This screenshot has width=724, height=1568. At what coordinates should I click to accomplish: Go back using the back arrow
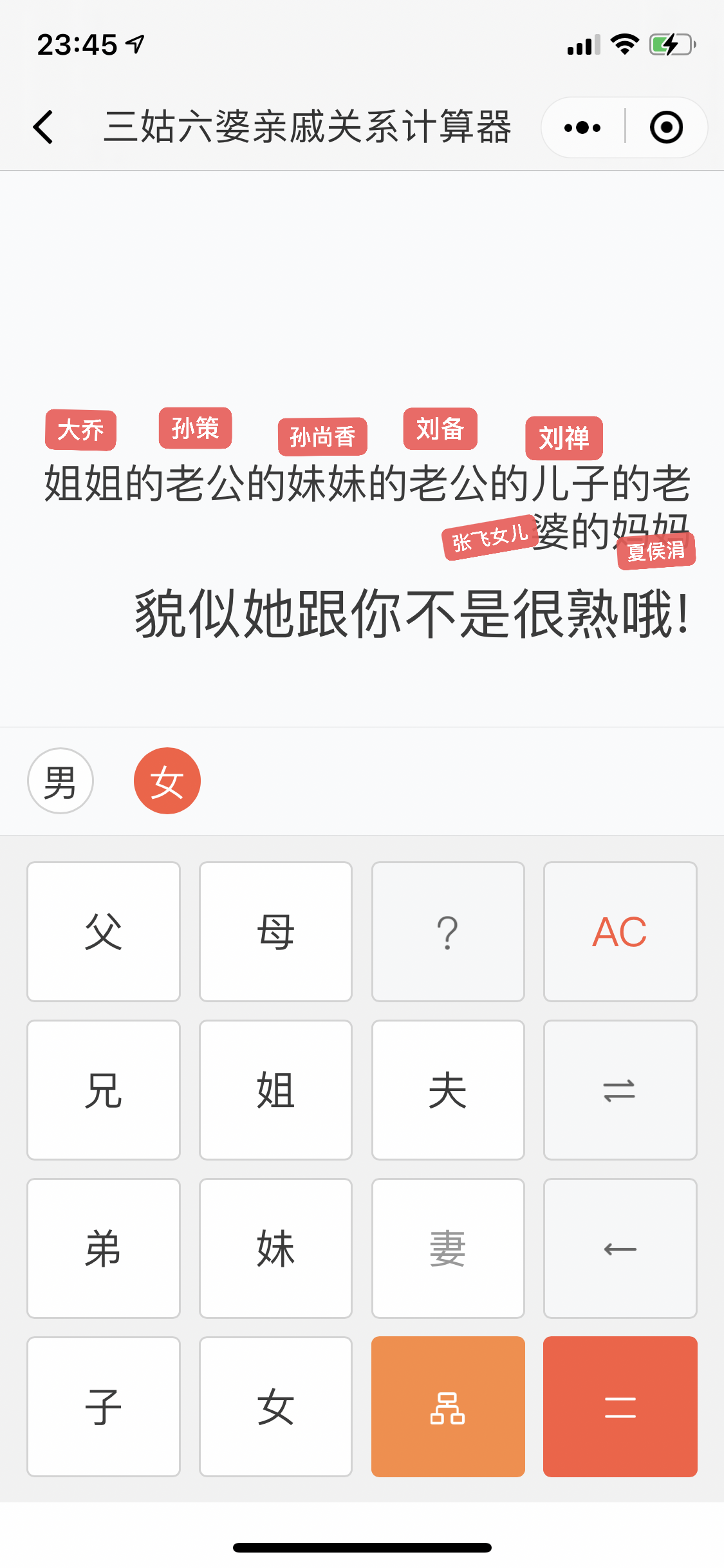pyautogui.click(x=44, y=127)
